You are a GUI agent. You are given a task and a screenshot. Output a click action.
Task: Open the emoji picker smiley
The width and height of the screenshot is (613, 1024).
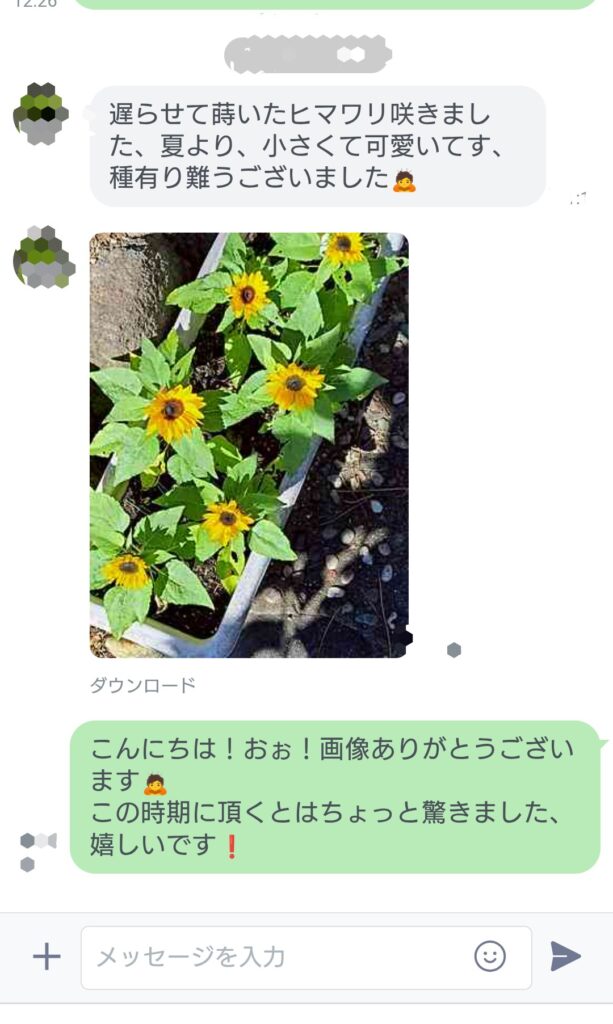tap(490, 957)
